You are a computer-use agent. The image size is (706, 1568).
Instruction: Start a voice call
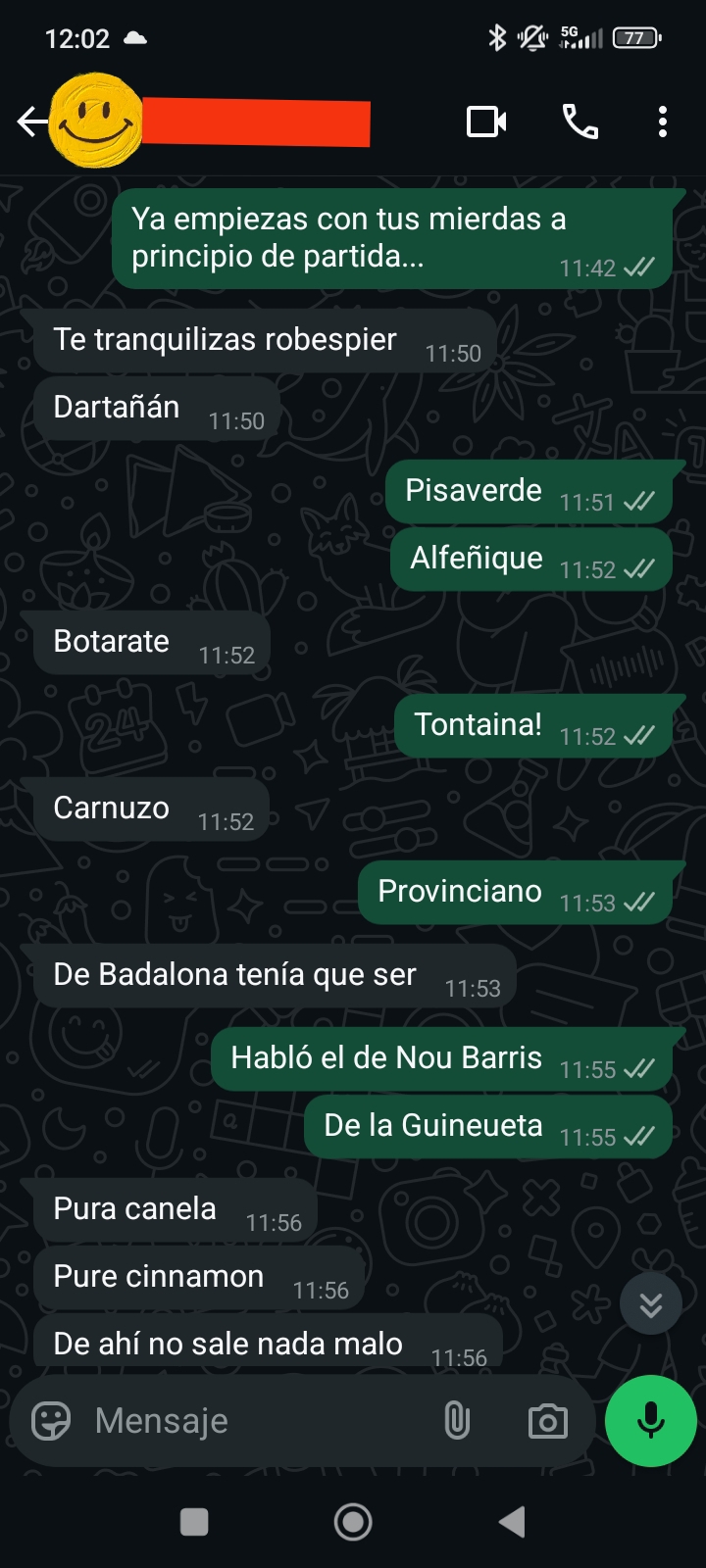580,122
